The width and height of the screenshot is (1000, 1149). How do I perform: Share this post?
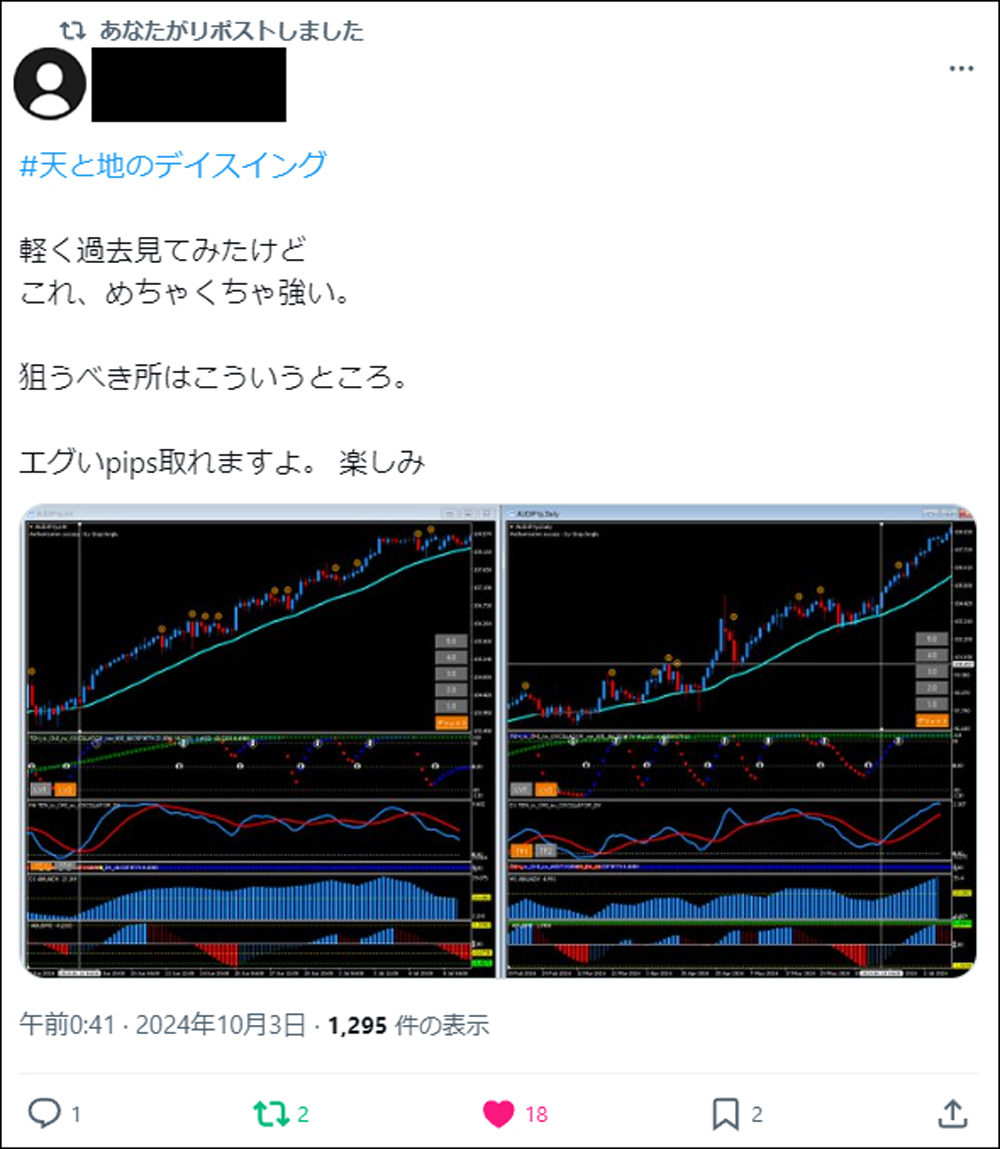(x=953, y=1112)
